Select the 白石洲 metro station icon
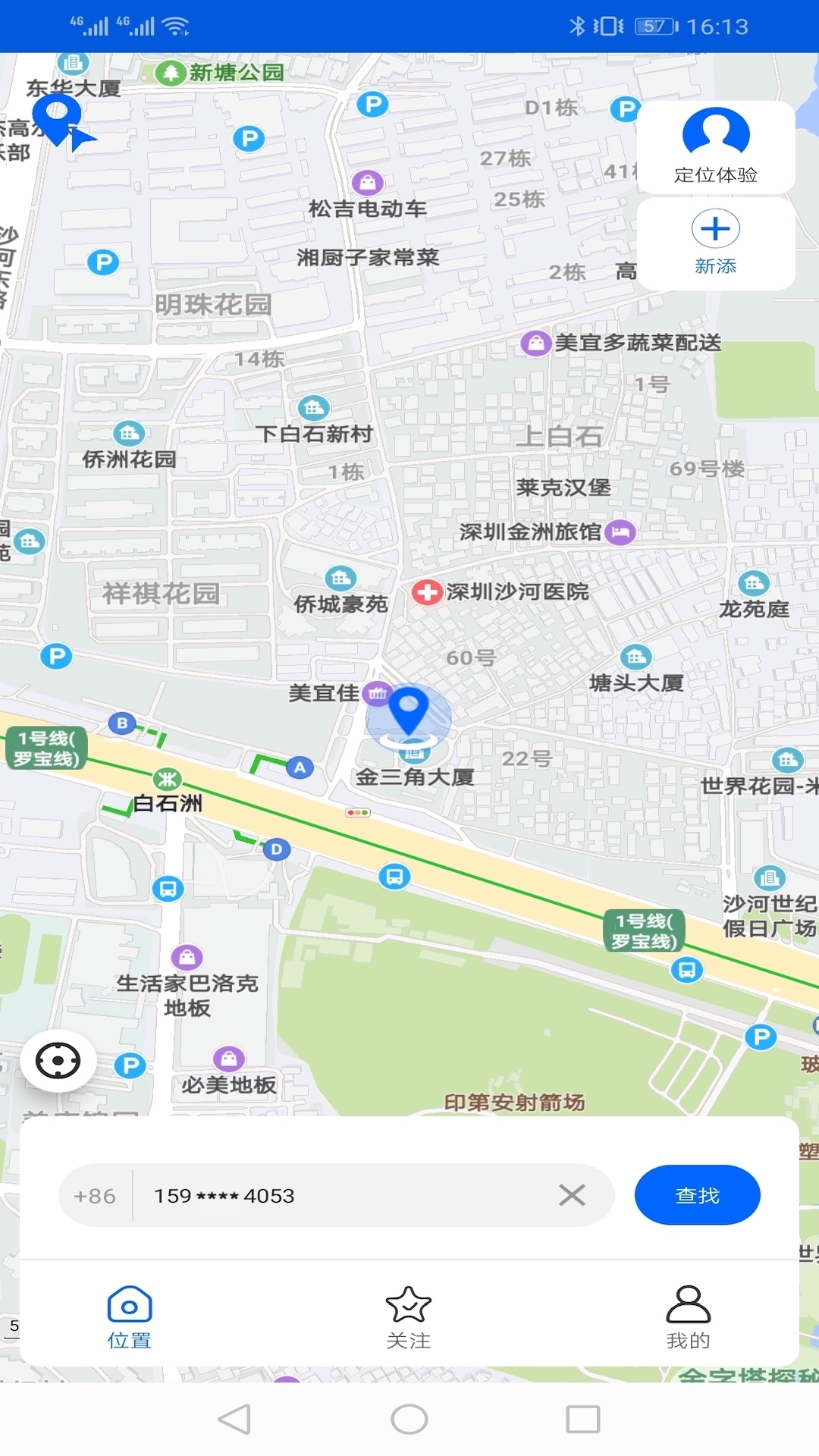This screenshot has width=819, height=1456. [x=168, y=780]
